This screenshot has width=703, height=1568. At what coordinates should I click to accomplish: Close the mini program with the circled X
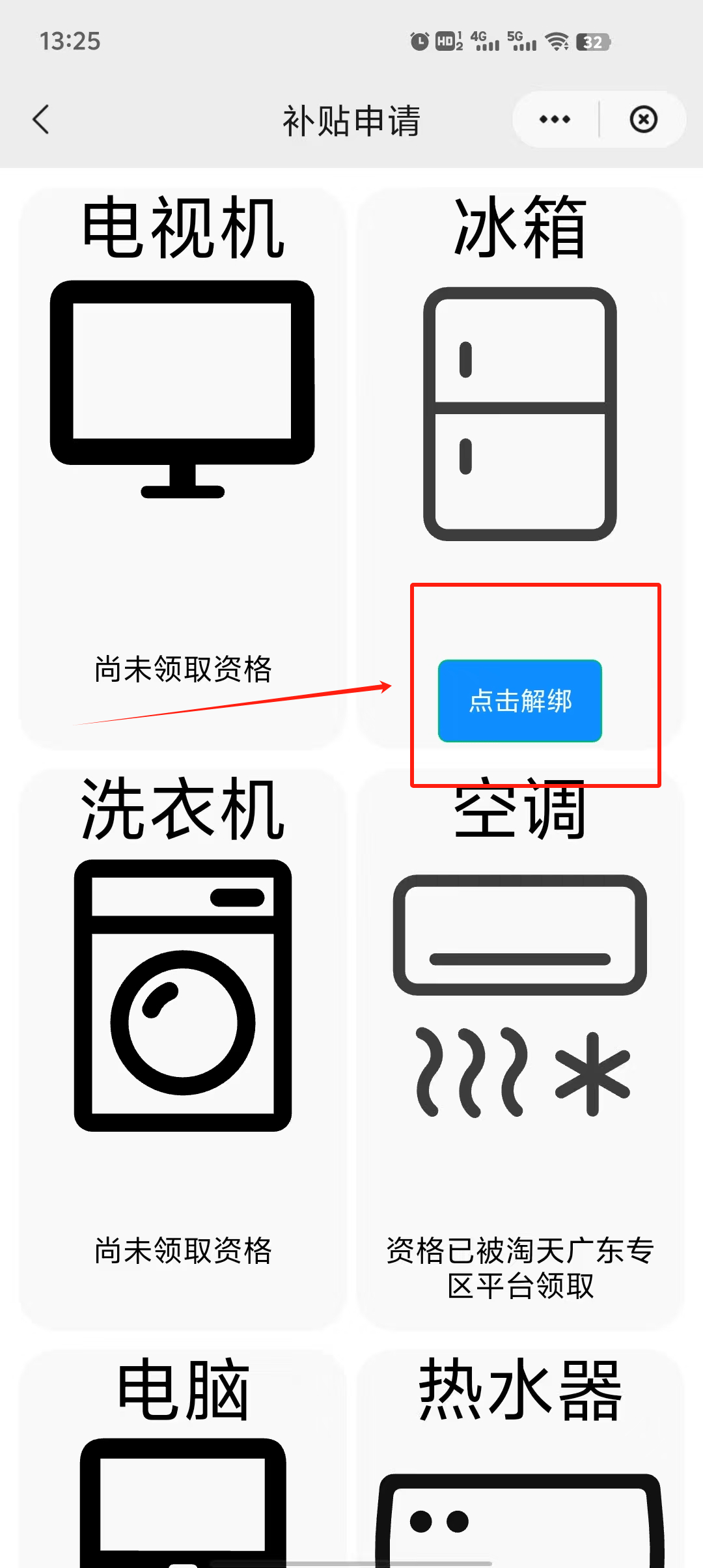coord(643,120)
